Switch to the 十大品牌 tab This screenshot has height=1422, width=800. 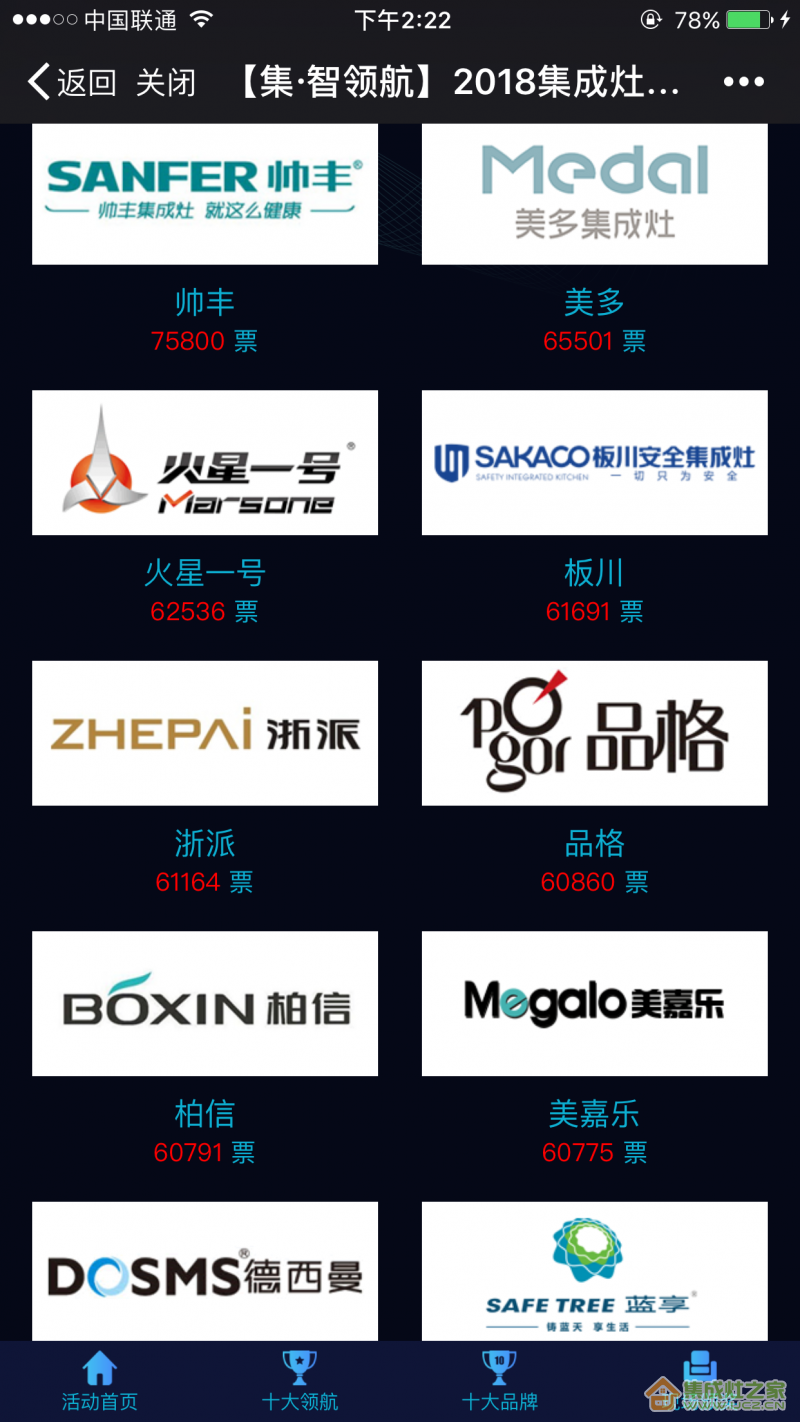(x=500, y=1382)
